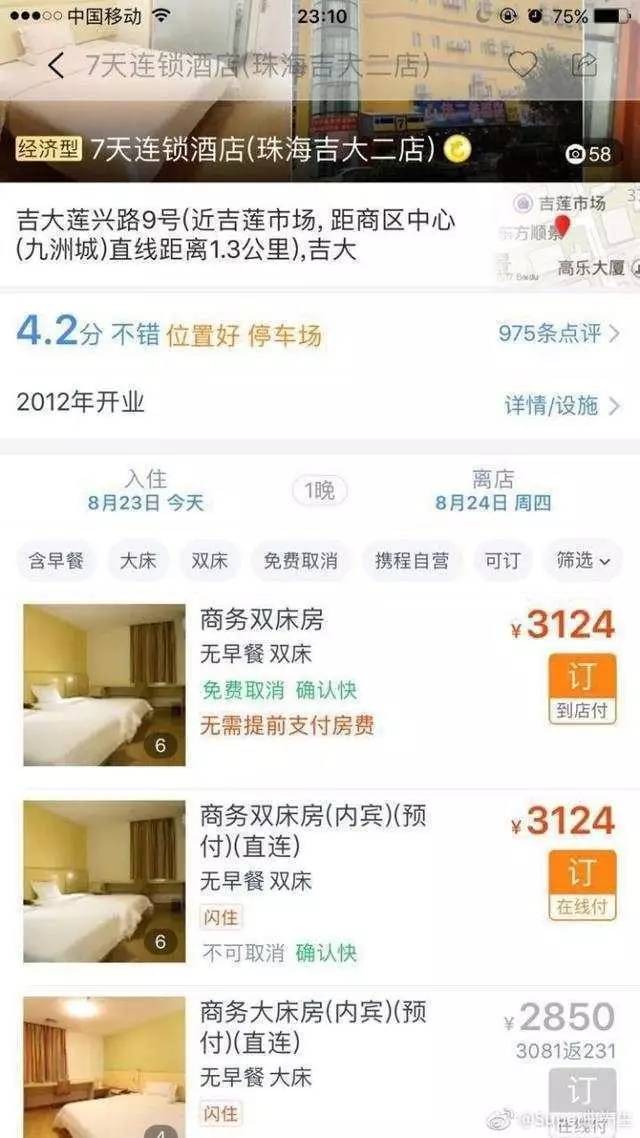Select the 携程自营 filter chip
The height and width of the screenshot is (1138, 640).
(x=411, y=561)
